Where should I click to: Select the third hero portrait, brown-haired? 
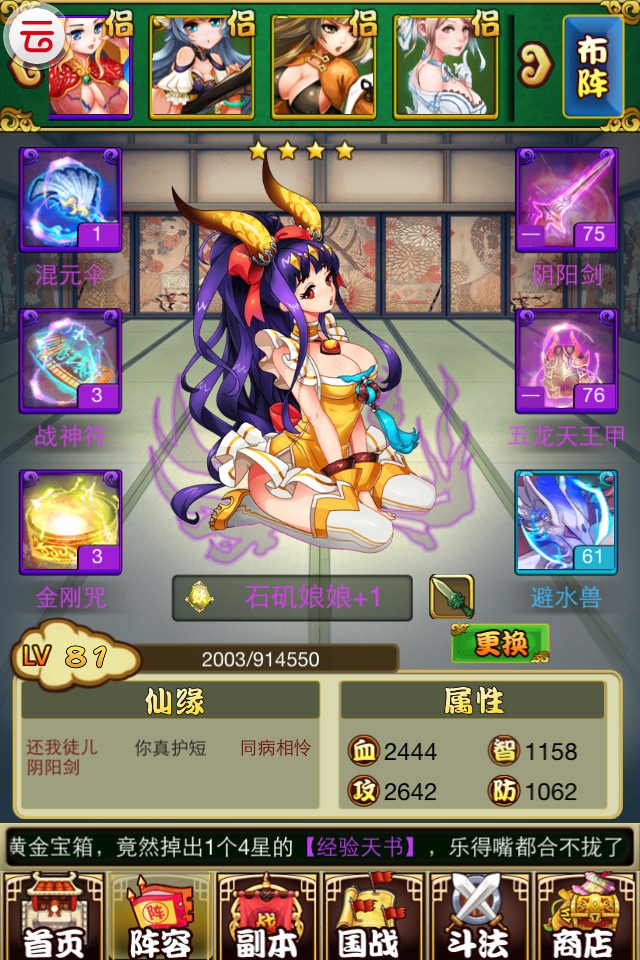(x=320, y=67)
